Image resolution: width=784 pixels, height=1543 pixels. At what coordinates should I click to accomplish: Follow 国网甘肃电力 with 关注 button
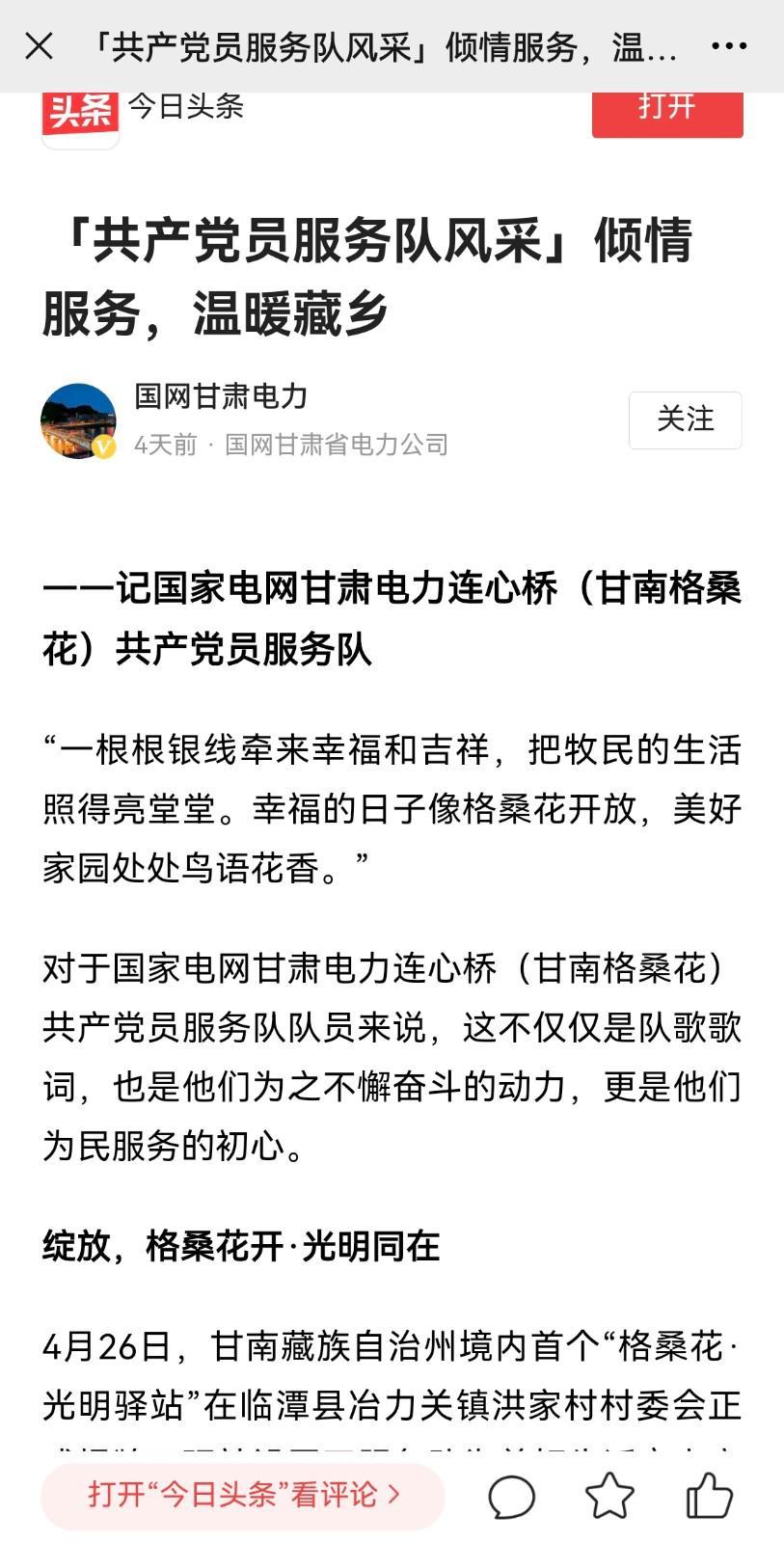coord(685,420)
